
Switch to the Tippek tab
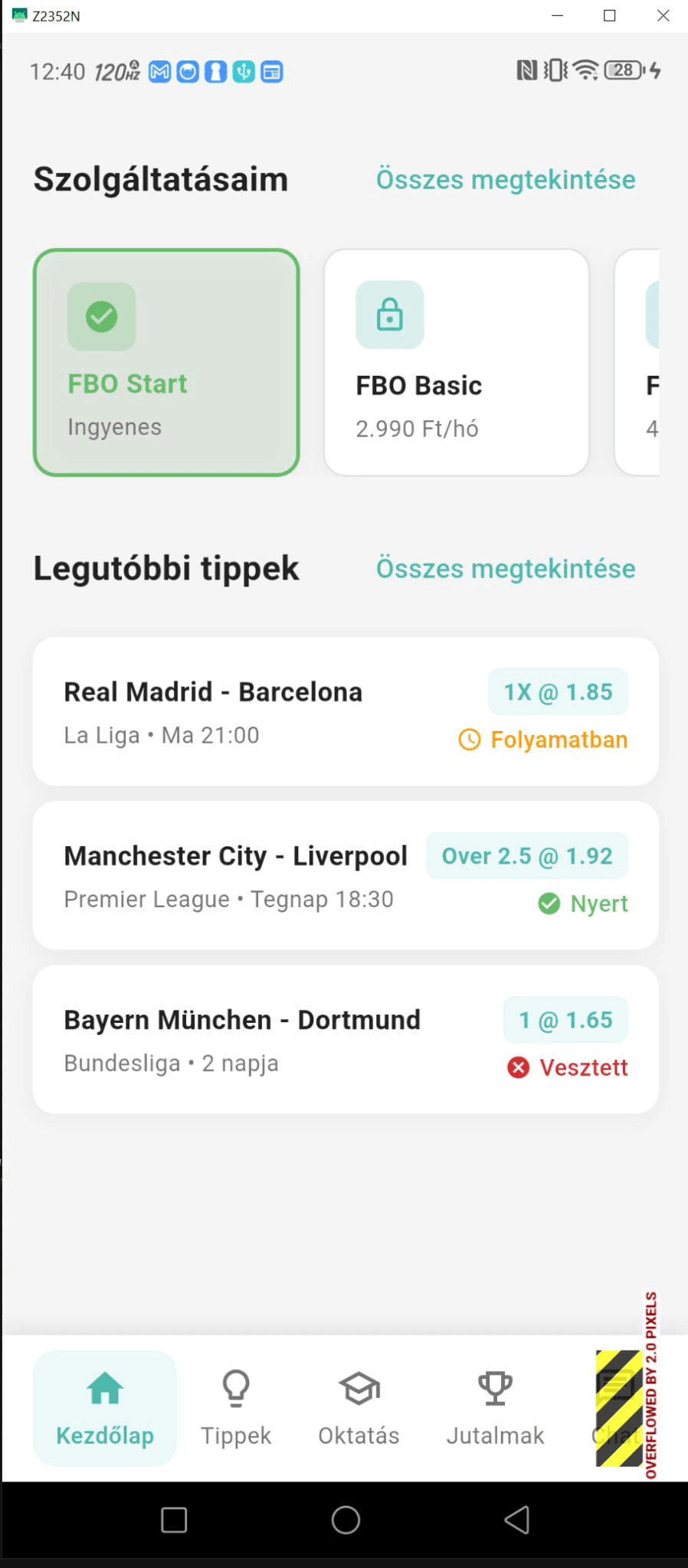tap(236, 1407)
